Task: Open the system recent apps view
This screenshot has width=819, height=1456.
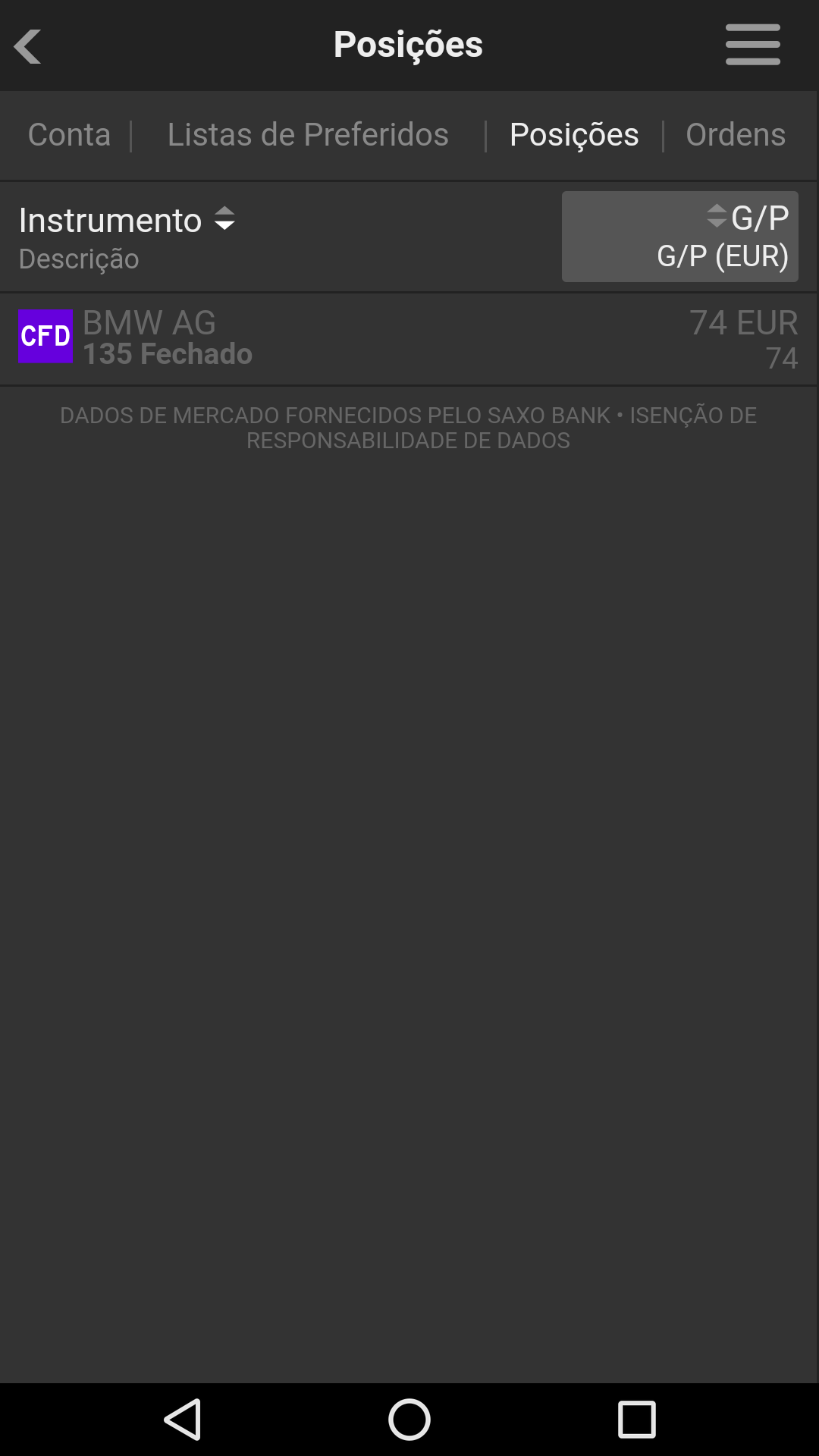Action: pyautogui.click(x=636, y=1419)
